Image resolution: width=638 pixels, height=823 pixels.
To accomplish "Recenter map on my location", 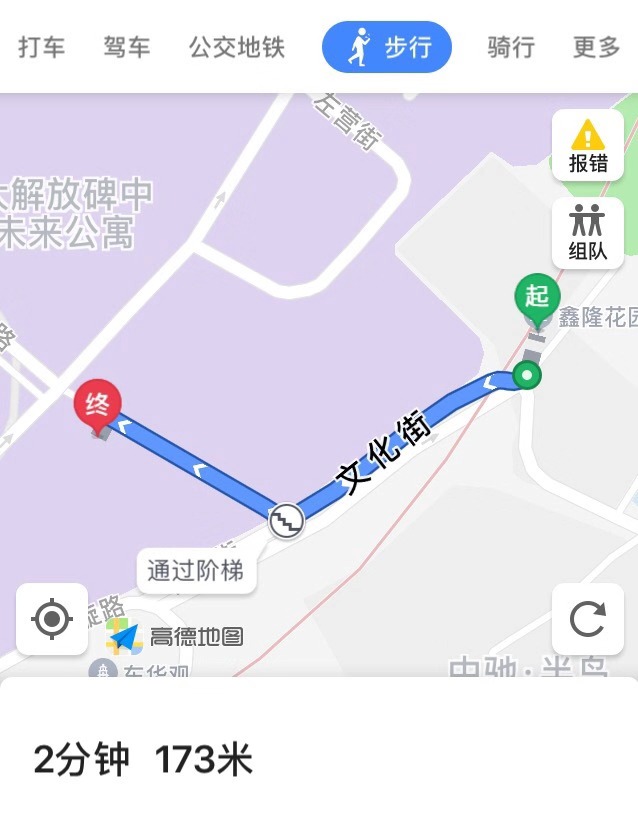I will point(52,619).
